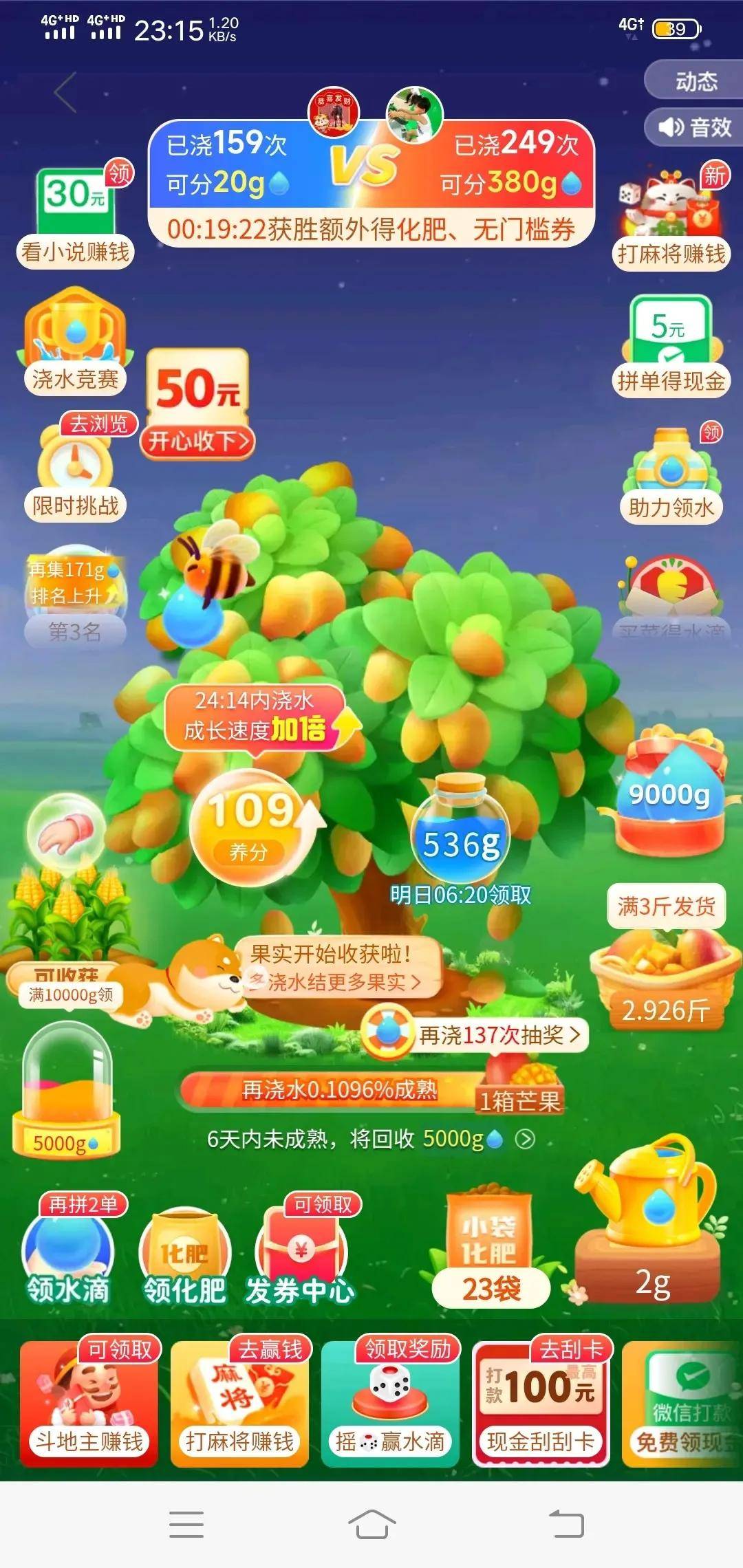
Task: Open the 浇水竞赛 trophy
Action: pyautogui.click(x=76, y=344)
